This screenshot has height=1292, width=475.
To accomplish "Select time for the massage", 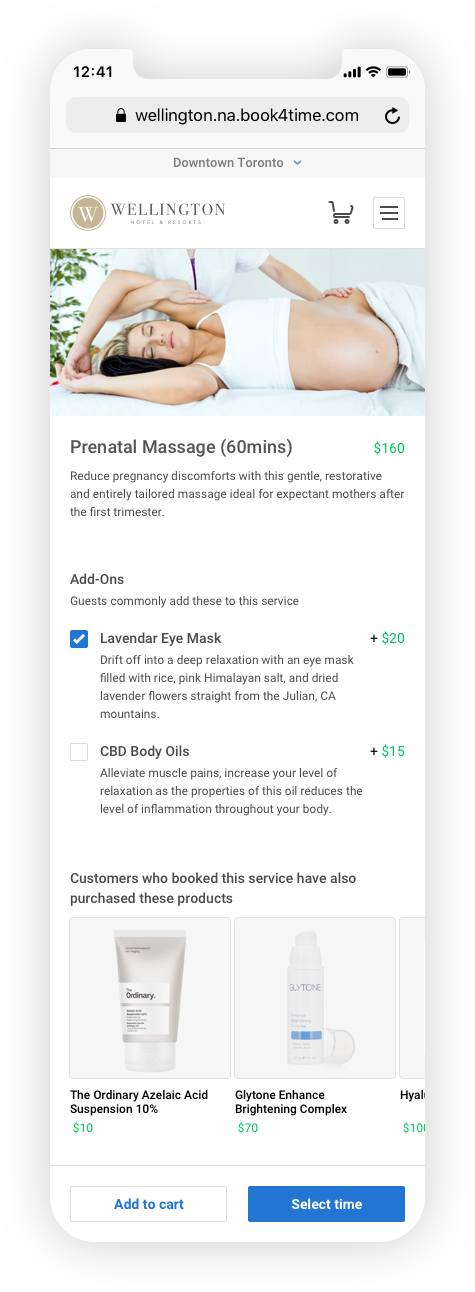I will (x=326, y=1204).
